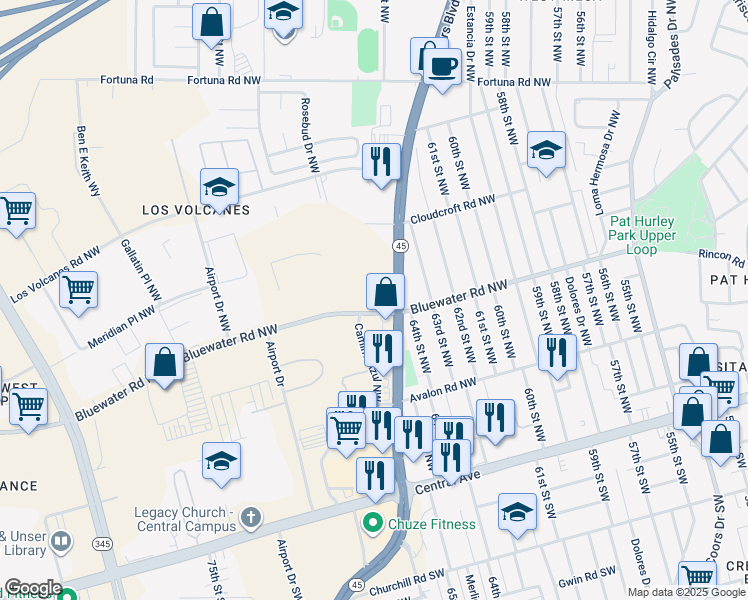Open the grocery cart marker near Meridian Pl NW
The width and height of the screenshot is (748, 600).
click(x=78, y=290)
